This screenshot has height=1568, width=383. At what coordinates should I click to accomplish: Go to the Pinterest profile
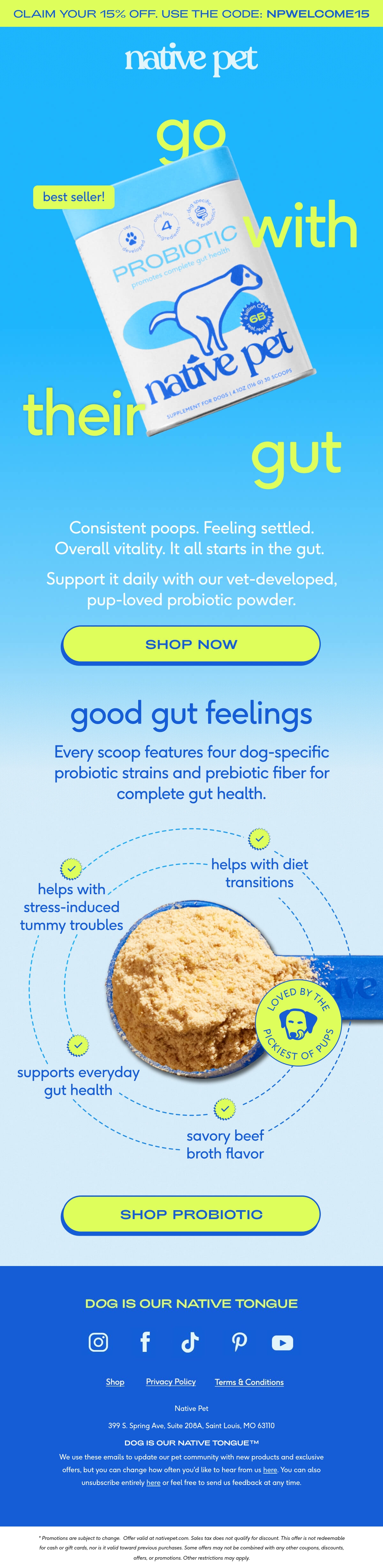(x=239, y=1342)
